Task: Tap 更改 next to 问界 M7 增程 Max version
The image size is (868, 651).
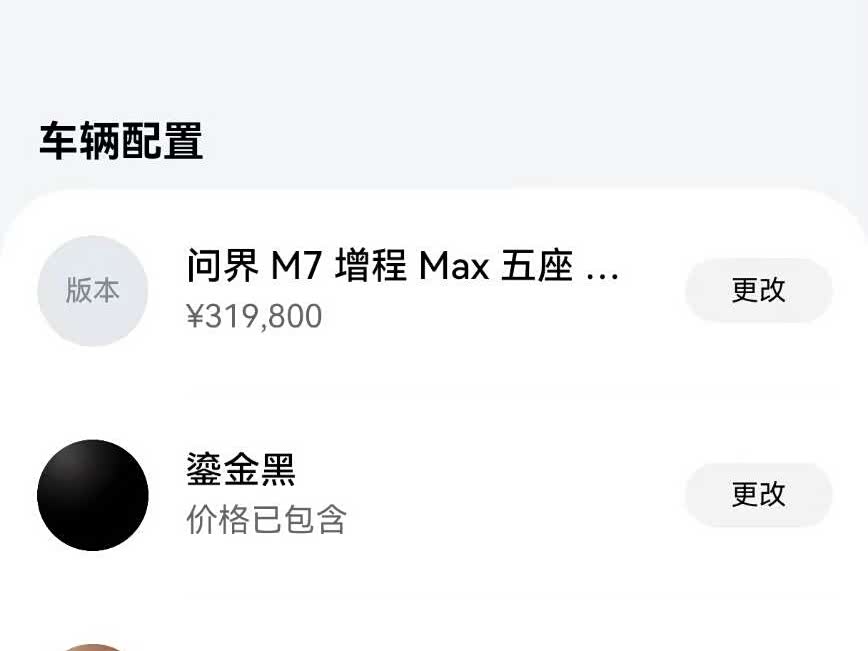Action: coord(758,290)
